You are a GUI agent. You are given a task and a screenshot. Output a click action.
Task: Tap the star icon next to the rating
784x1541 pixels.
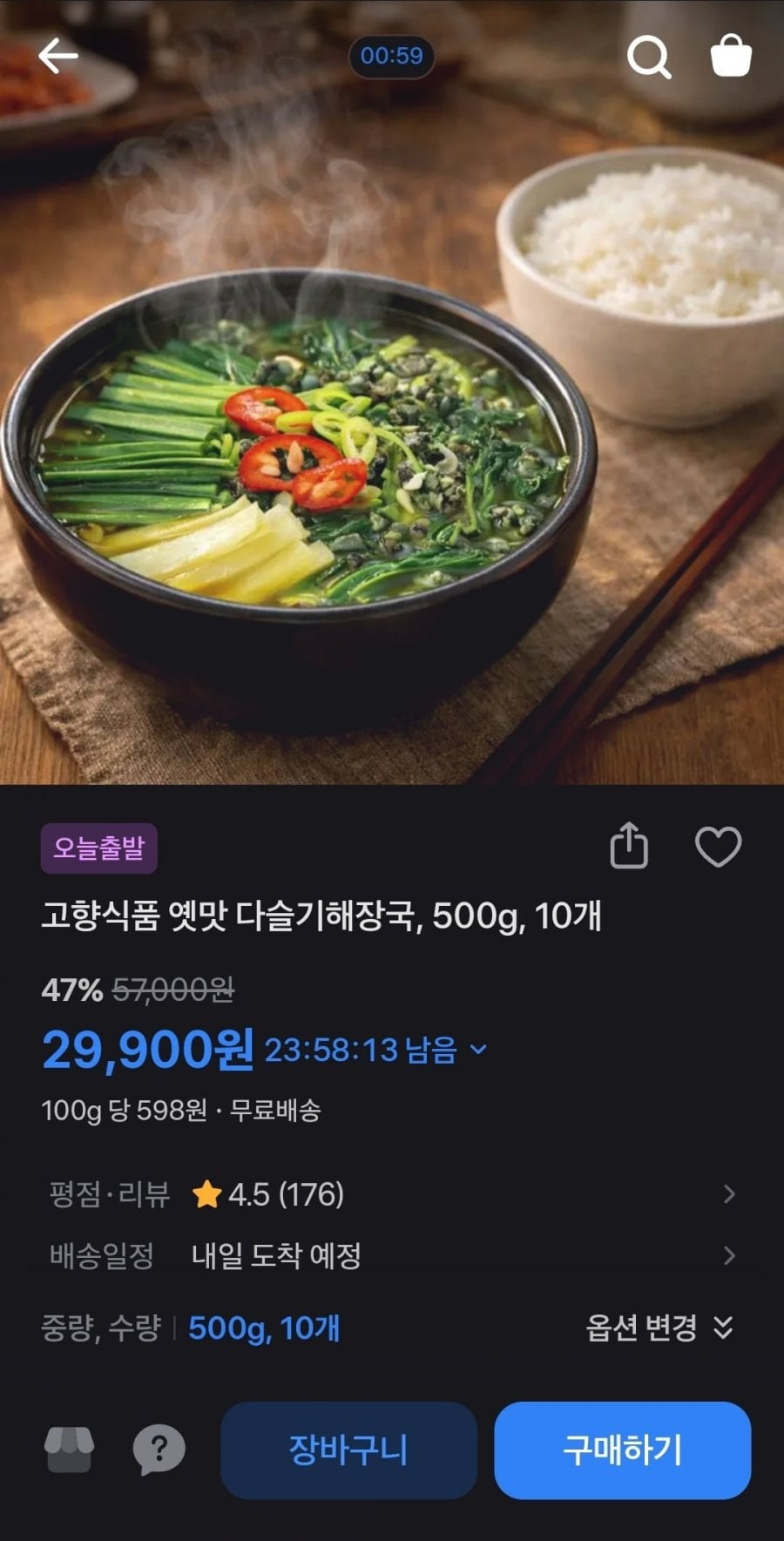[207, 1194]
